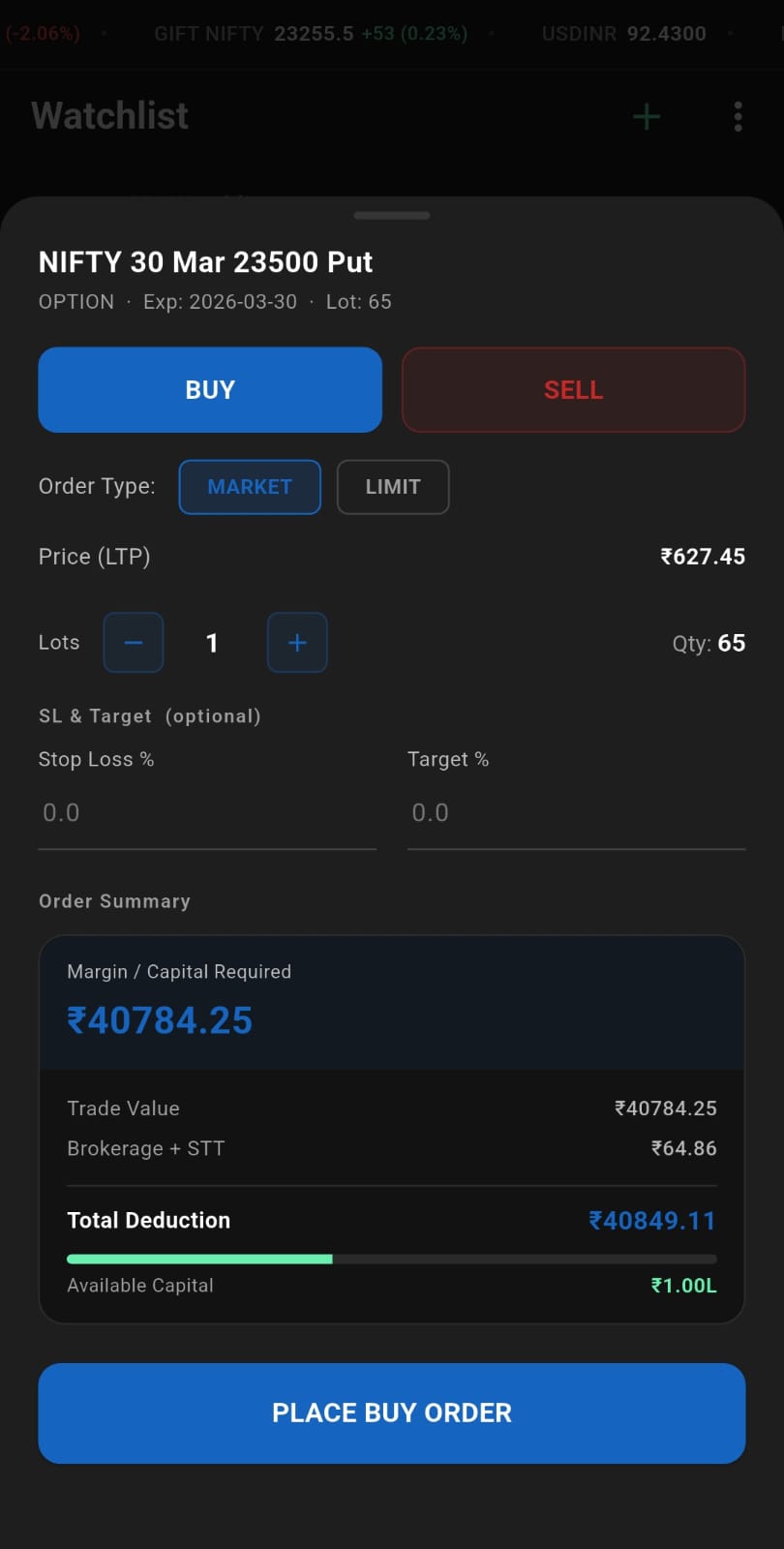
Task: Click the Target % input field
Action: click(576, 813)
